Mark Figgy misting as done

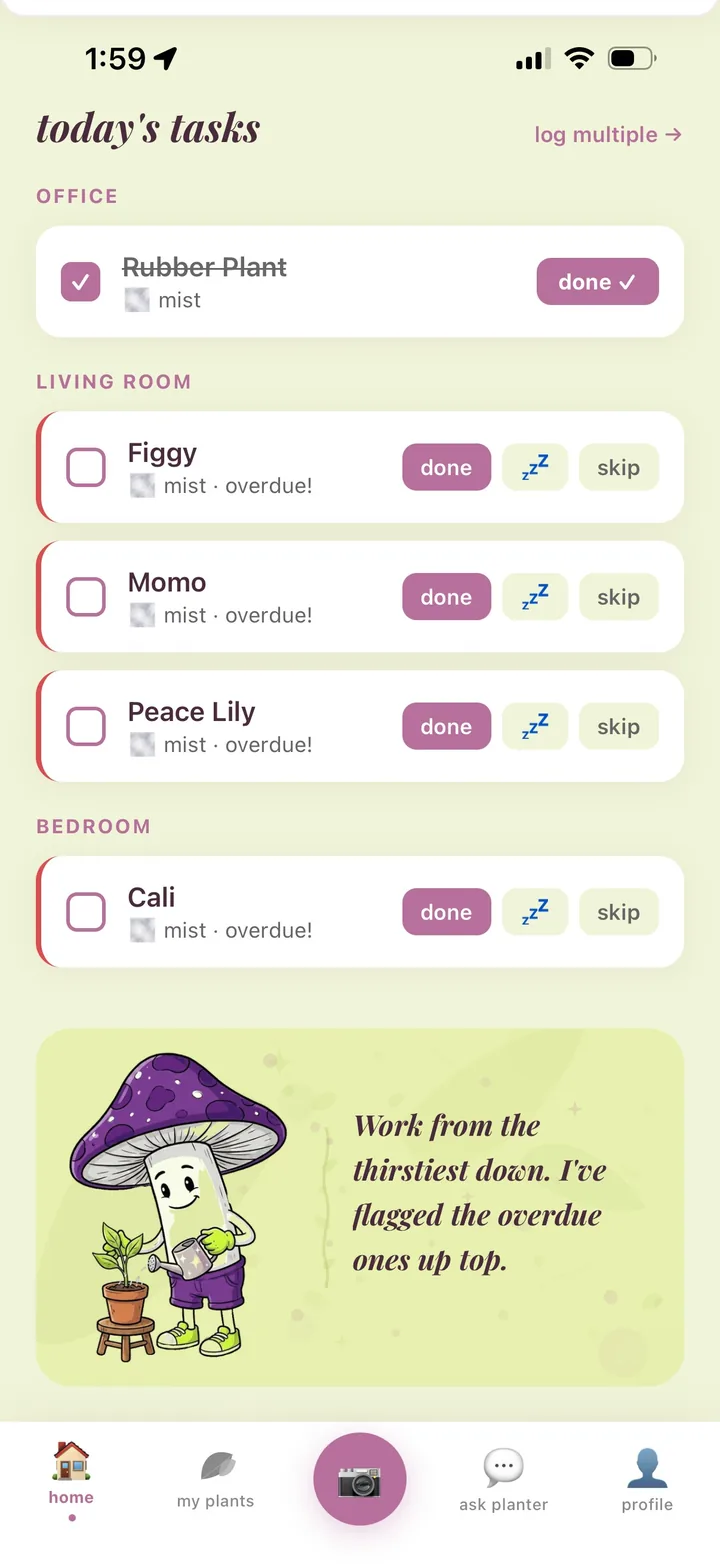[x=447, y=467]
